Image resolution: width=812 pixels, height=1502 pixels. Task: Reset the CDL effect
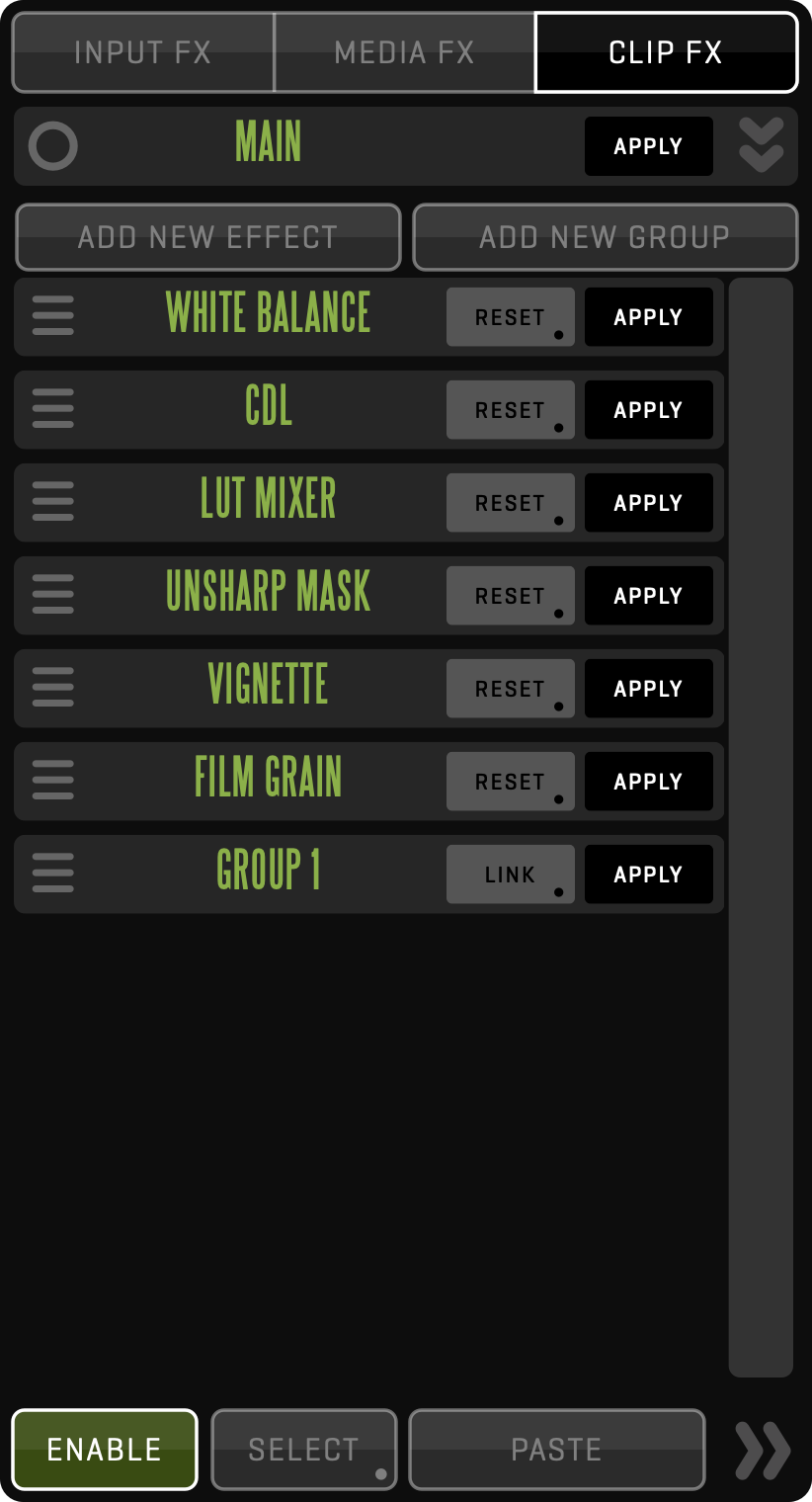[x=510, y=410]
